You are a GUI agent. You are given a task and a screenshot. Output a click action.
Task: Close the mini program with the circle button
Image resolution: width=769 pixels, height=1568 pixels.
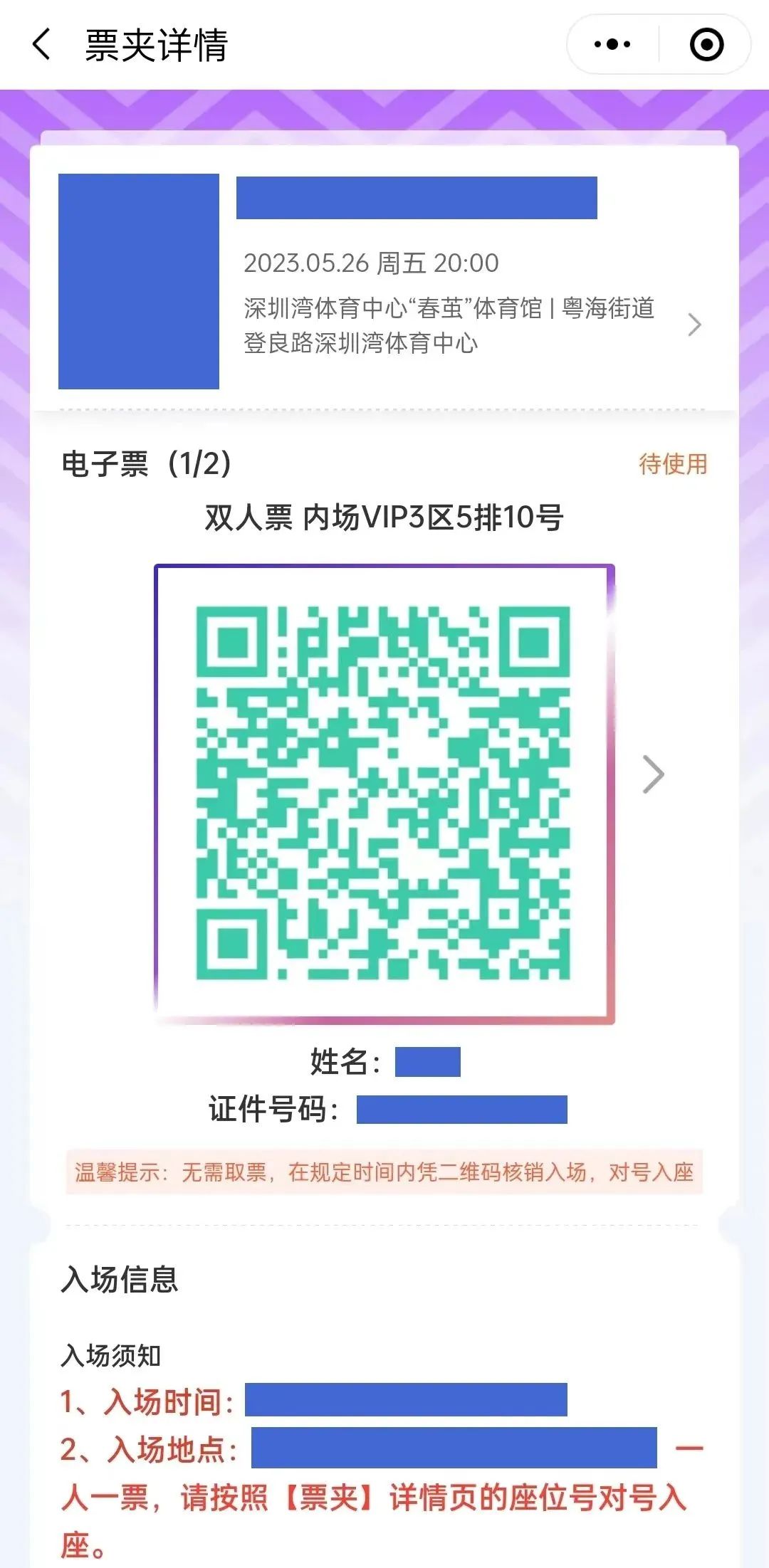tap(706, 45)
